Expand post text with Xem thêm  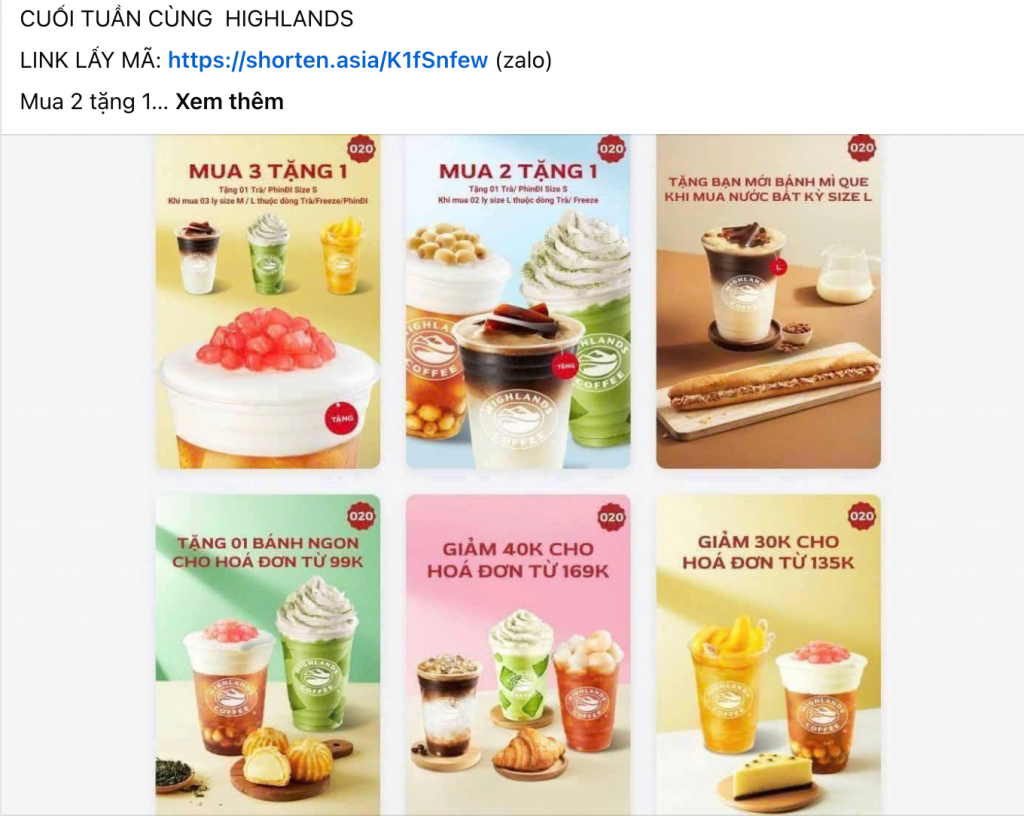pyautogui.click(x=229, y=101)
